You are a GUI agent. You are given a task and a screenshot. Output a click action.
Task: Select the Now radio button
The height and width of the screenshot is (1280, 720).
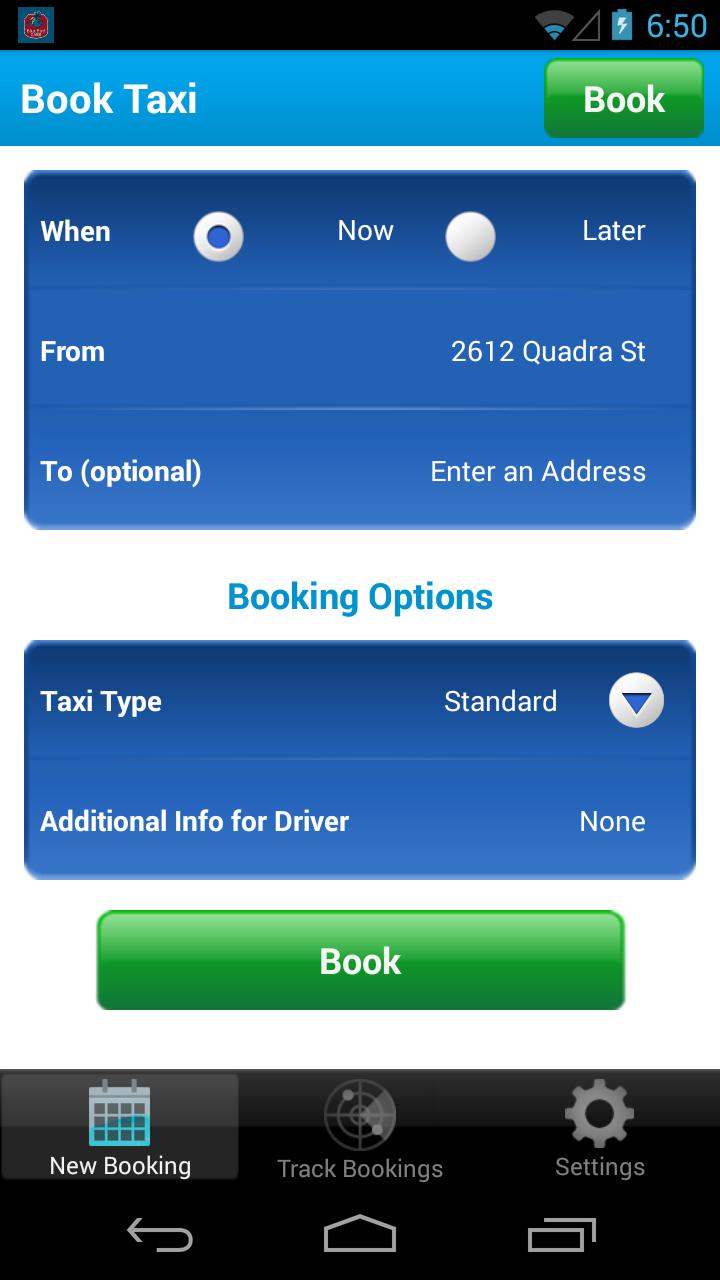tap(218, 236)
